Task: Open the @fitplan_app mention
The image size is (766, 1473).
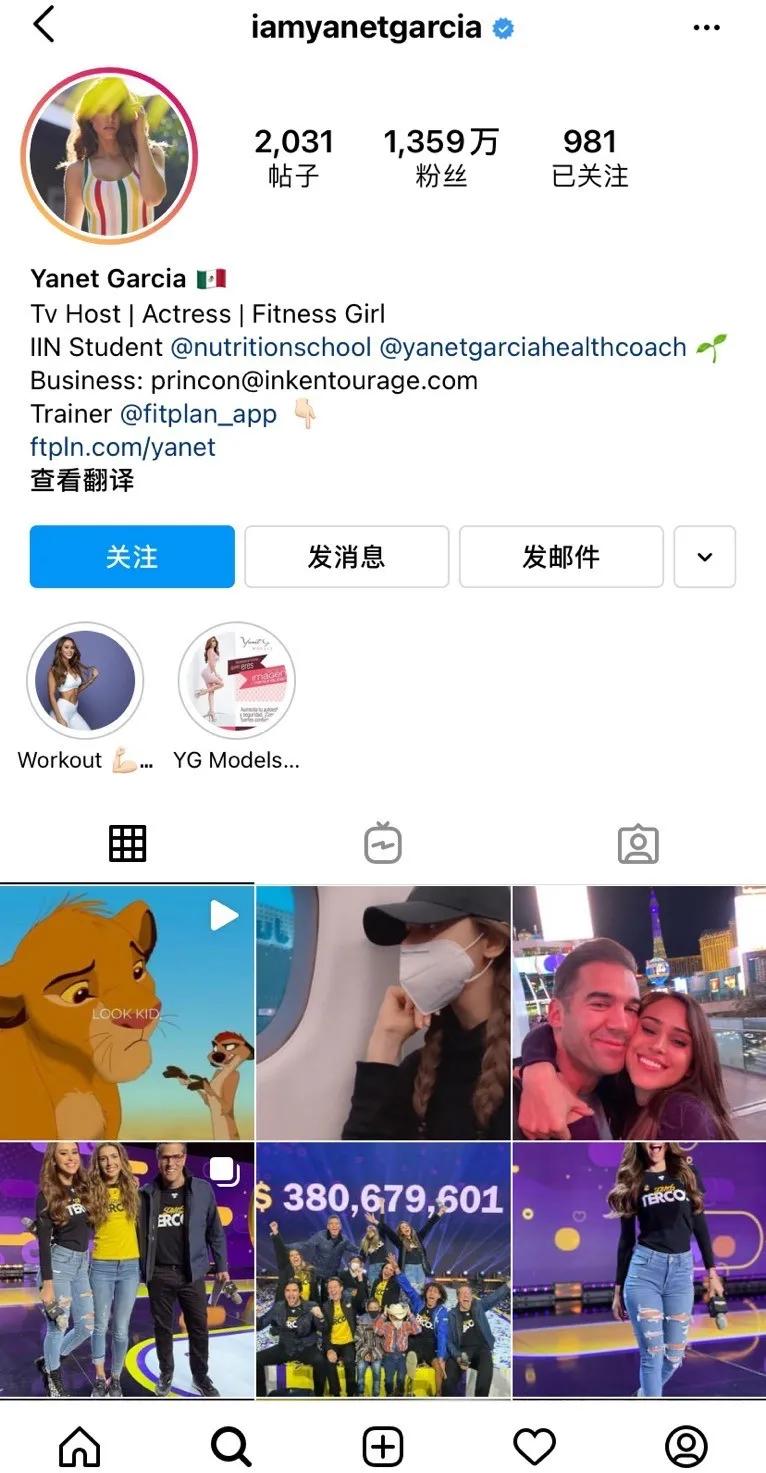Action: 198,413
